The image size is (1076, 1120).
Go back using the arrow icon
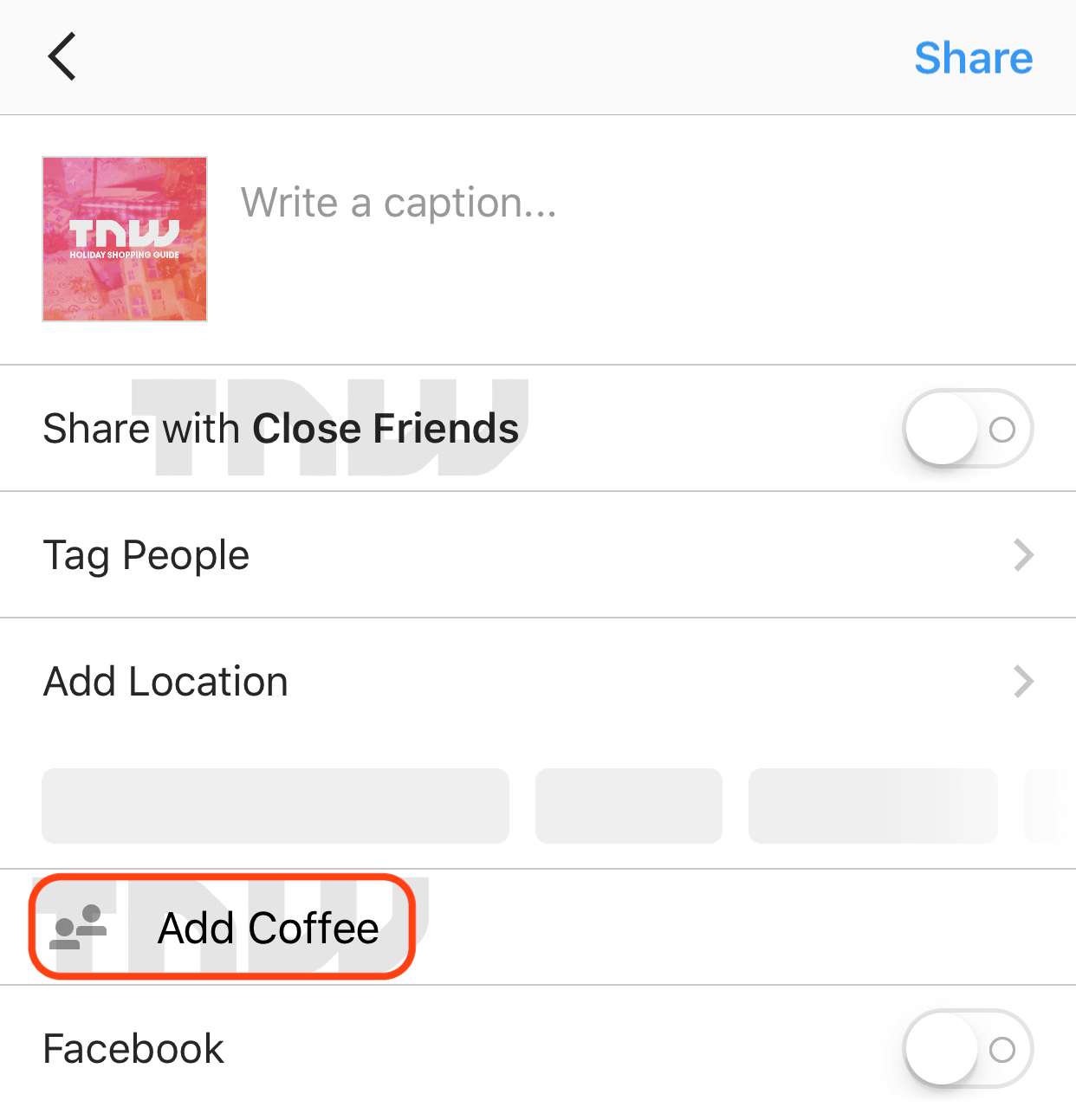[62, 57]
